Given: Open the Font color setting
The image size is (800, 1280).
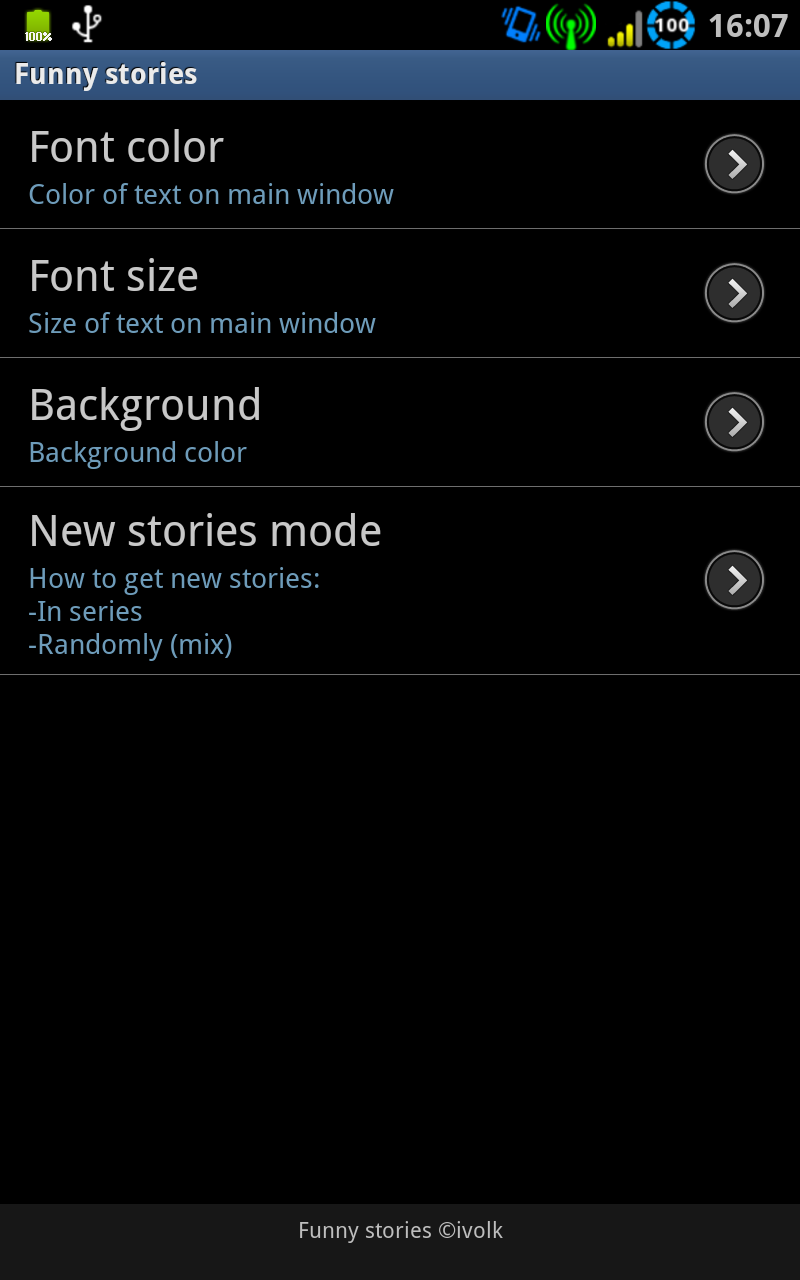Looking at the screenshot, I should pos(400,164).
